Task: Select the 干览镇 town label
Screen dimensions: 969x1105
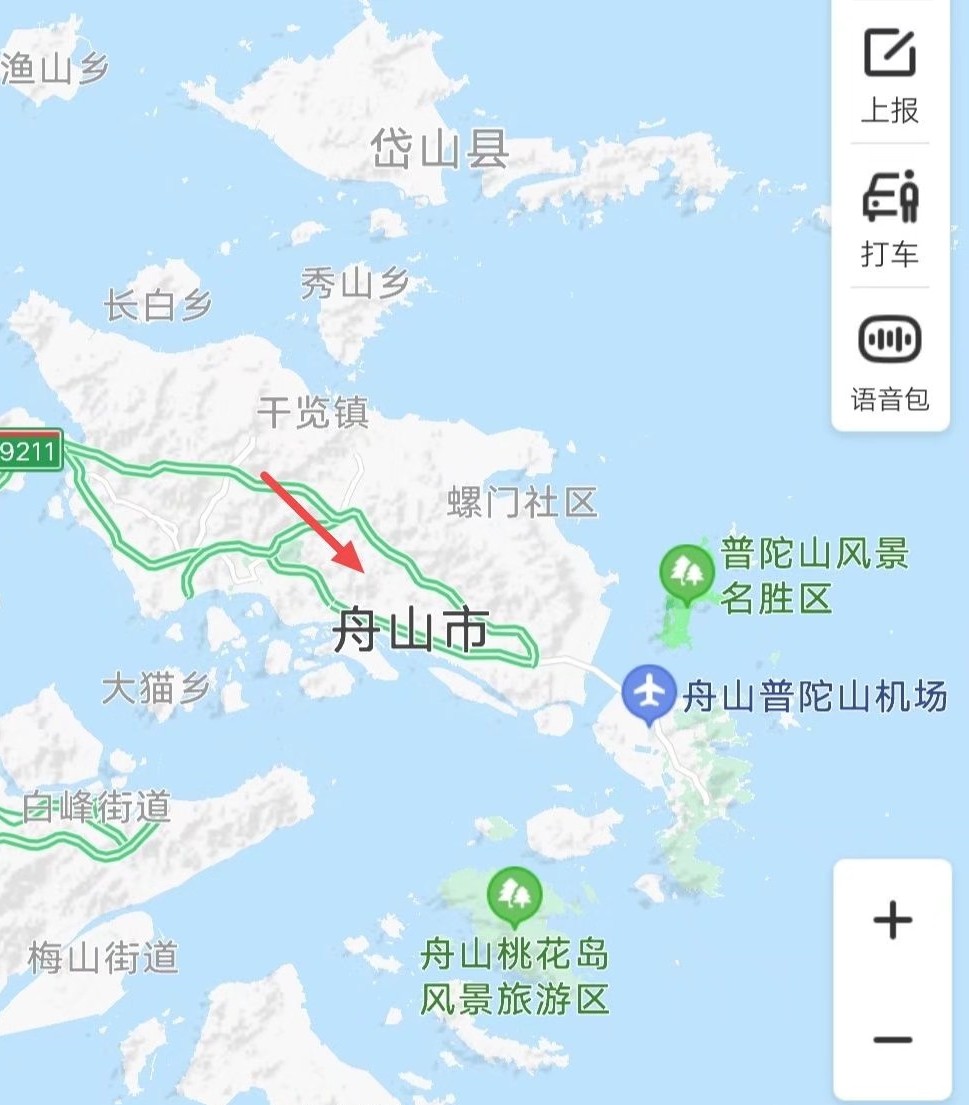Action: pos(313,411)
